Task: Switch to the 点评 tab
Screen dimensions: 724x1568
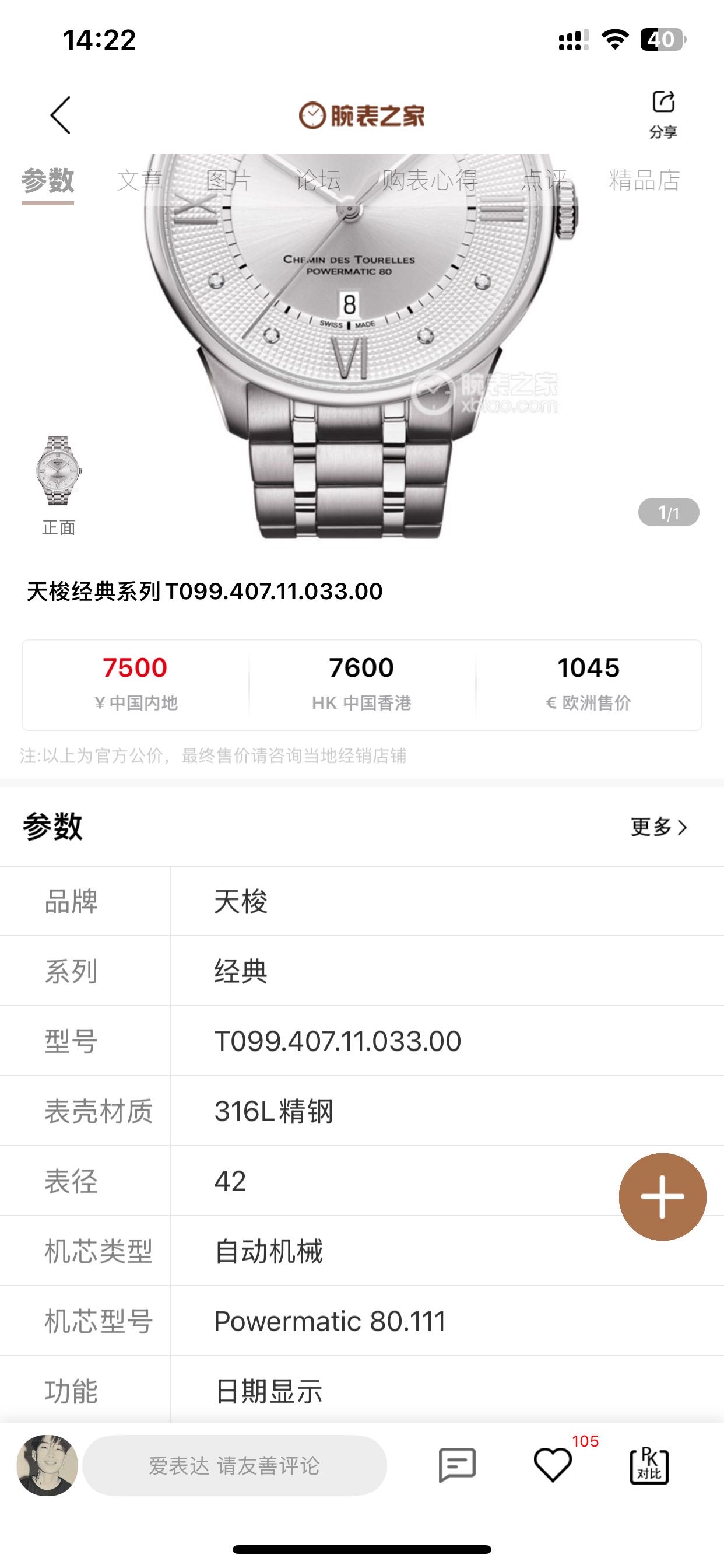Action: (544, 180)
